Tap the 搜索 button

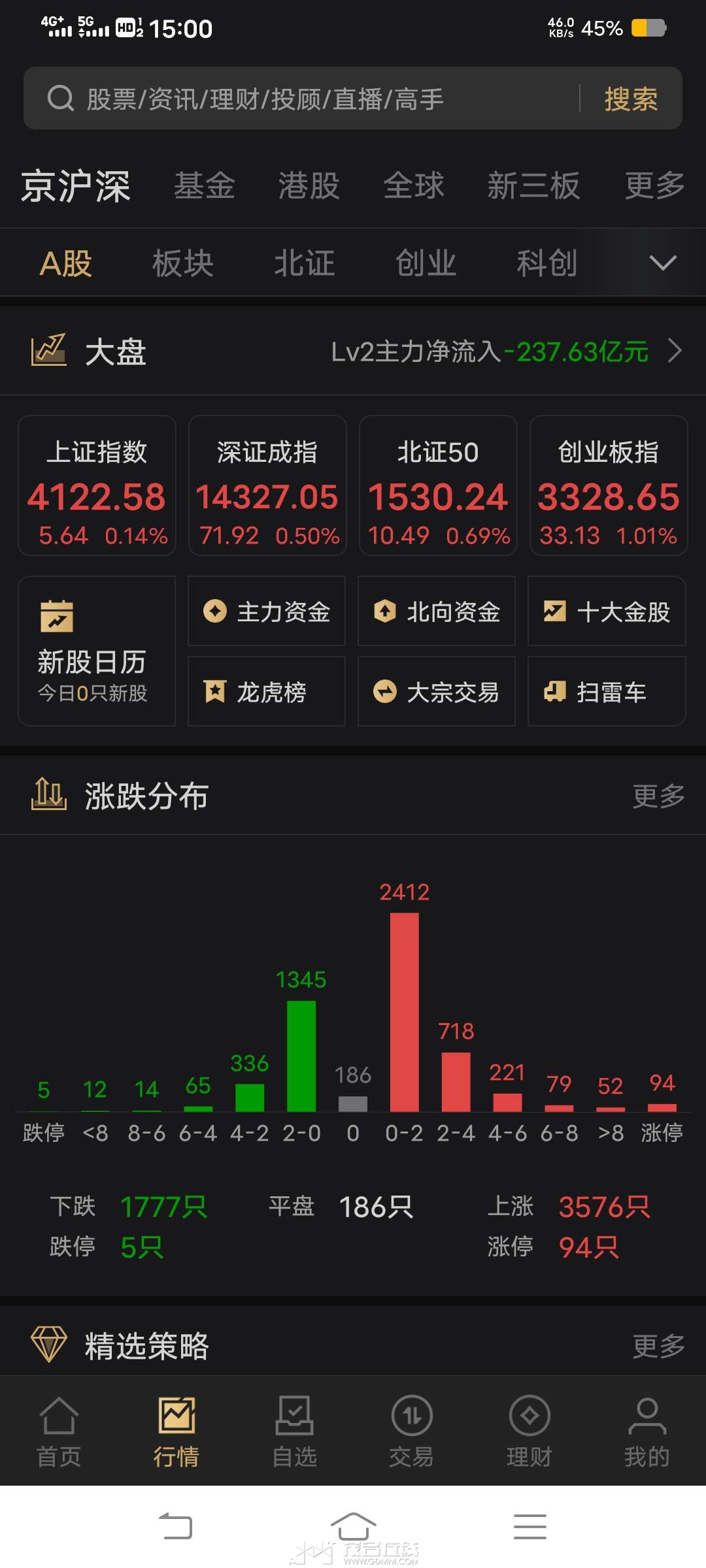tap(630, 99)
